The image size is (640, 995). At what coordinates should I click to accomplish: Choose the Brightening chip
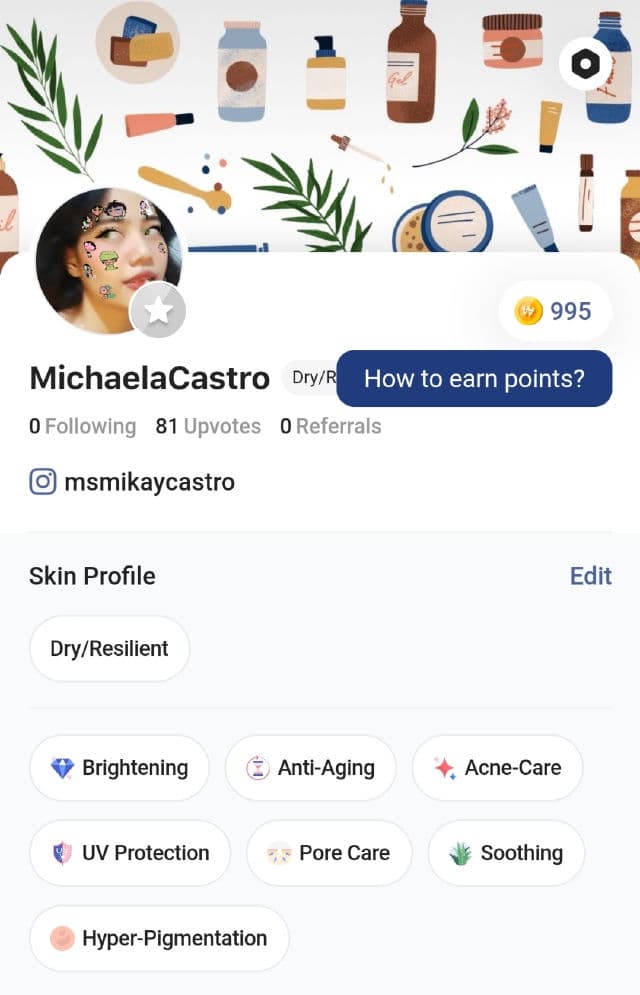(119, 768)
